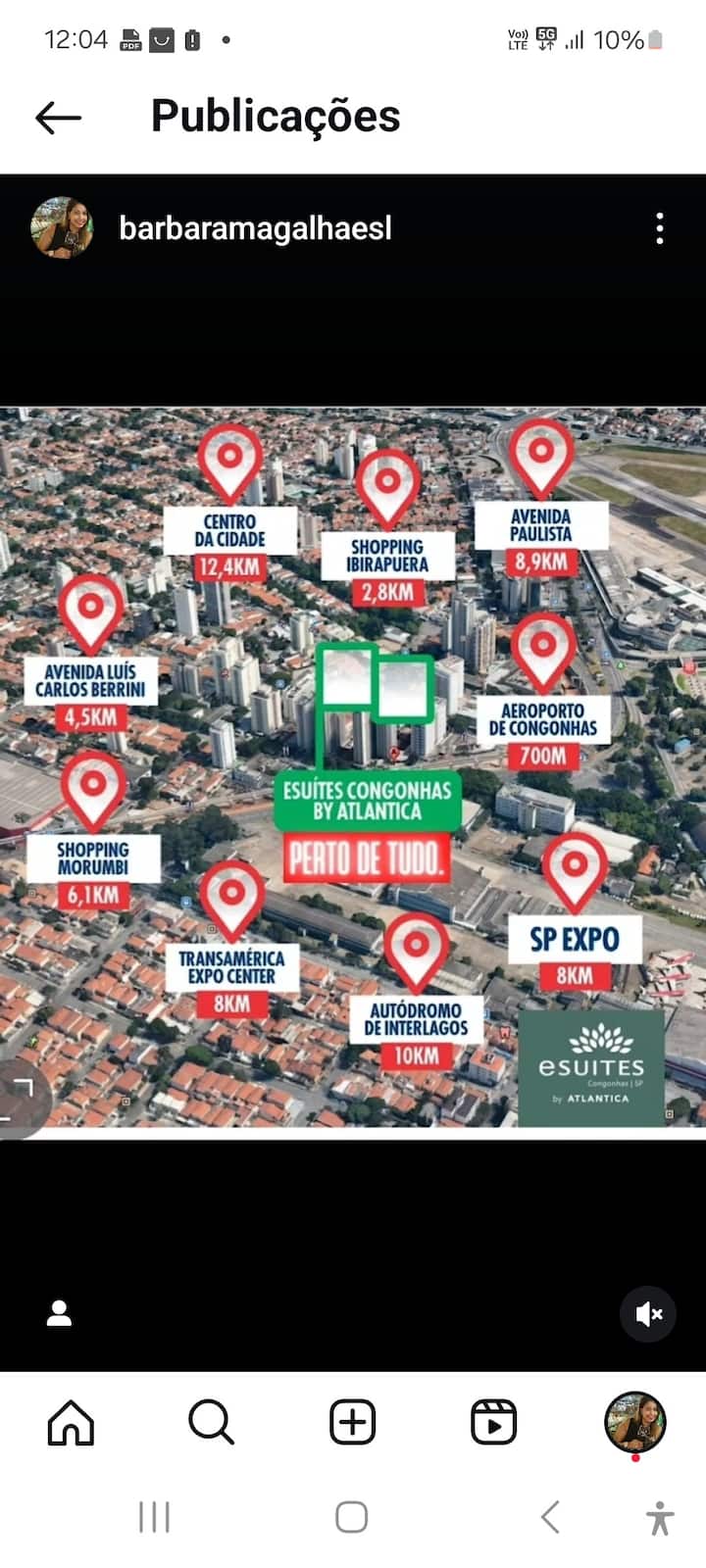Create a new post

pos(353,1422)
